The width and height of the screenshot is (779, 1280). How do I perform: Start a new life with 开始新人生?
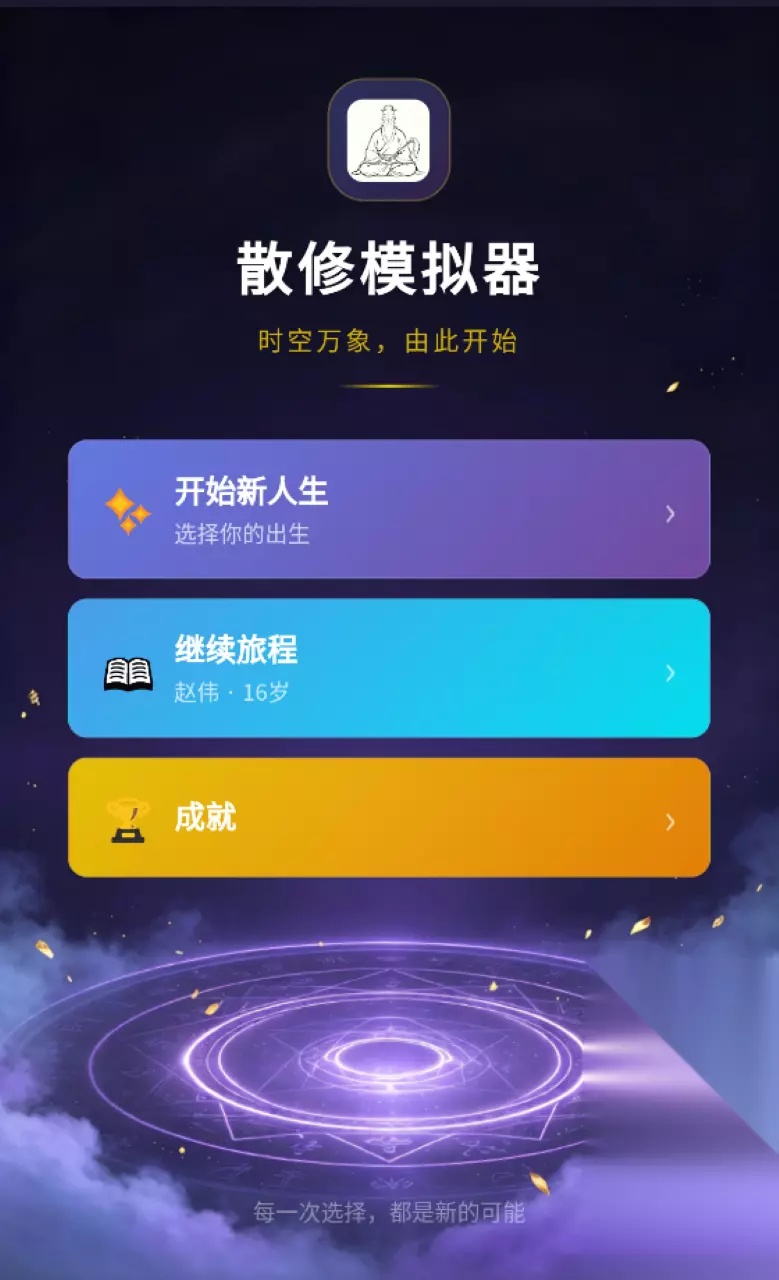pos(389,509)
